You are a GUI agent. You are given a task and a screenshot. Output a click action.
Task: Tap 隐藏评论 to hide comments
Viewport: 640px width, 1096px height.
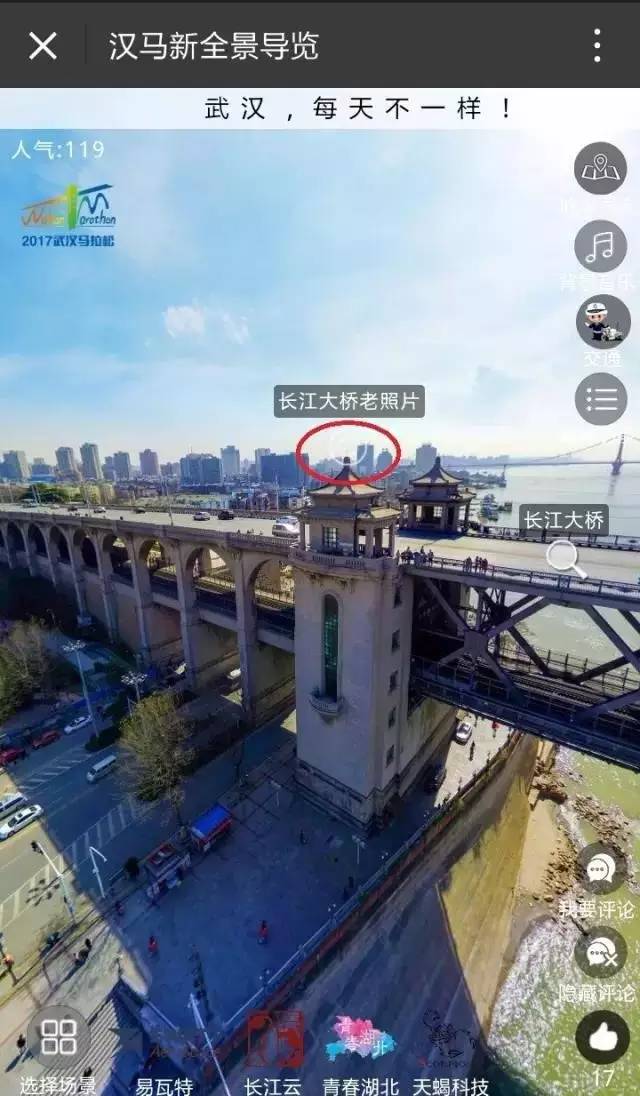pyautogui.click(x=601, y=954)
